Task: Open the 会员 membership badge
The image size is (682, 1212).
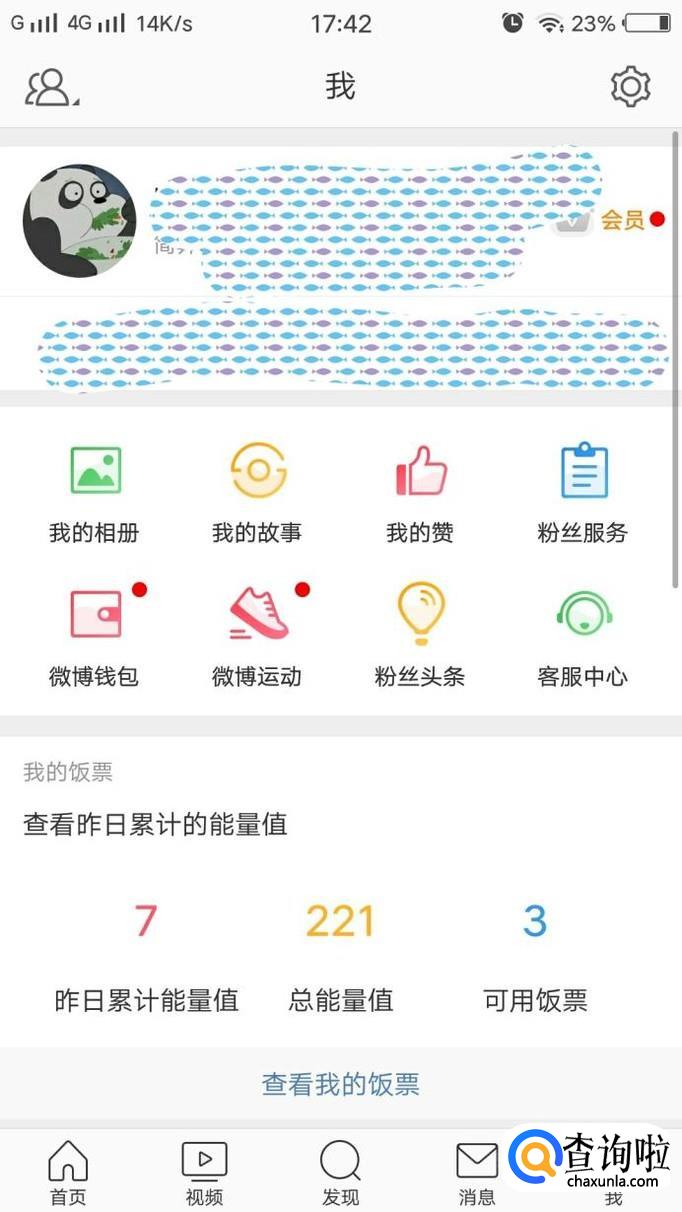Action: [x=621, y=220]
